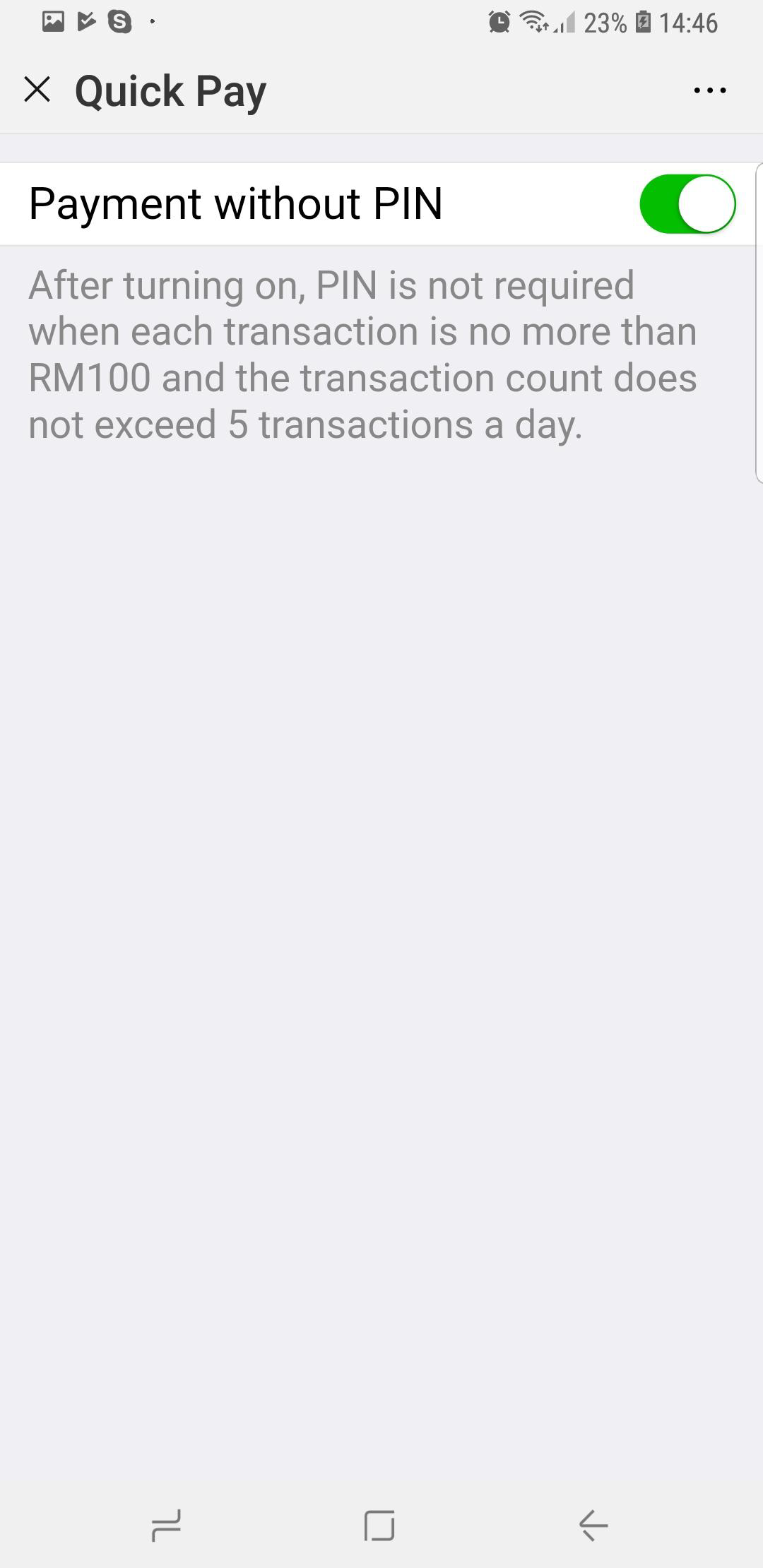Close the Quick Pay screen
Screen dimensions: 763x1568
37,90
